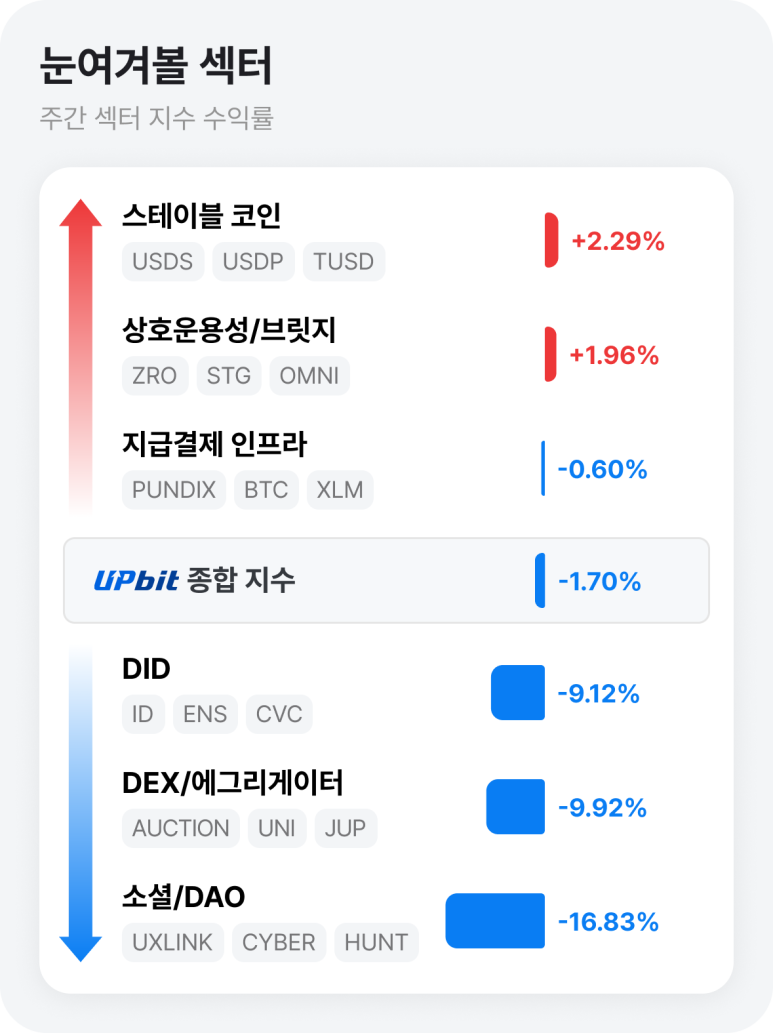This screenshot has height=1033, width=773.
Task: Expand the DID sector
Action: pos(149,668)
